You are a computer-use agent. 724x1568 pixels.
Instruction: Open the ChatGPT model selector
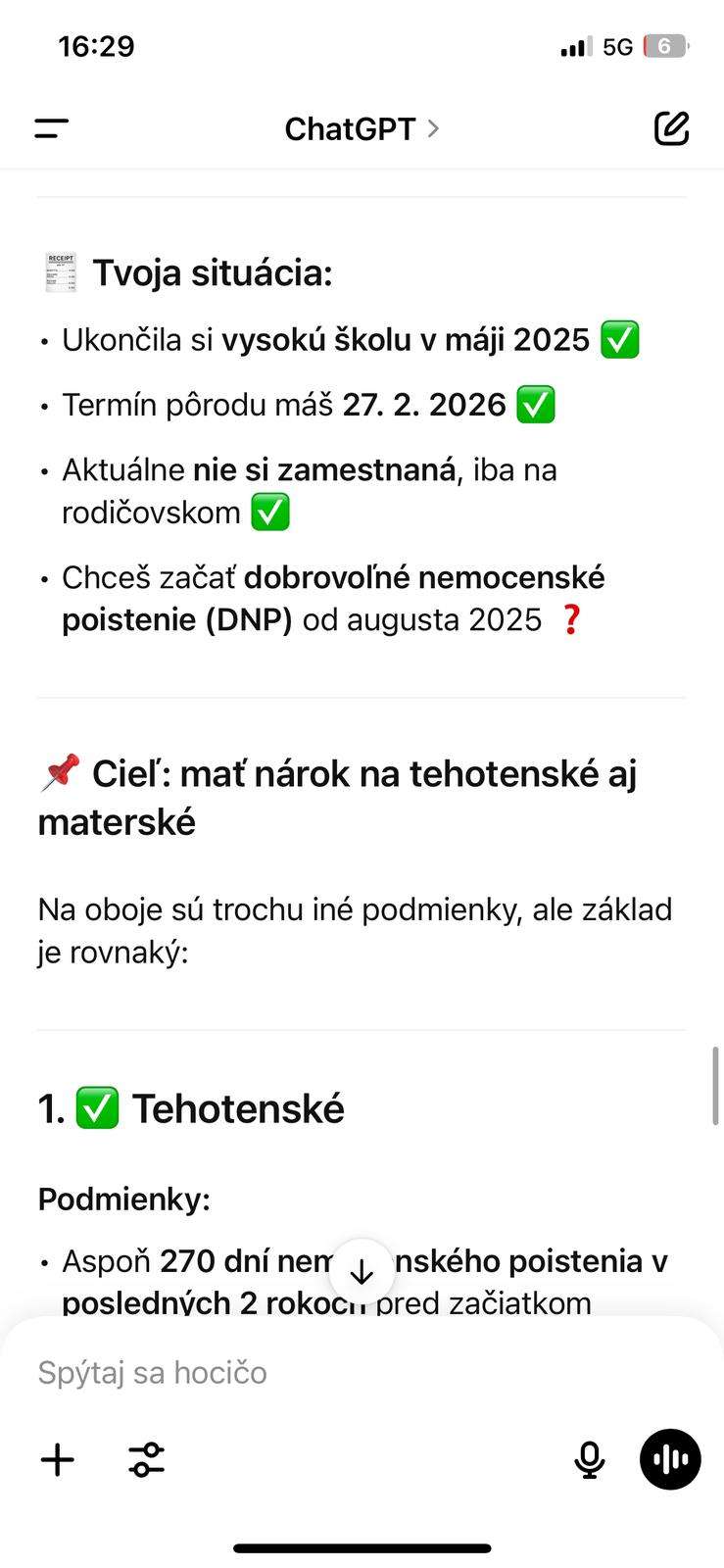pyautogui.click(x=361, y=128)
